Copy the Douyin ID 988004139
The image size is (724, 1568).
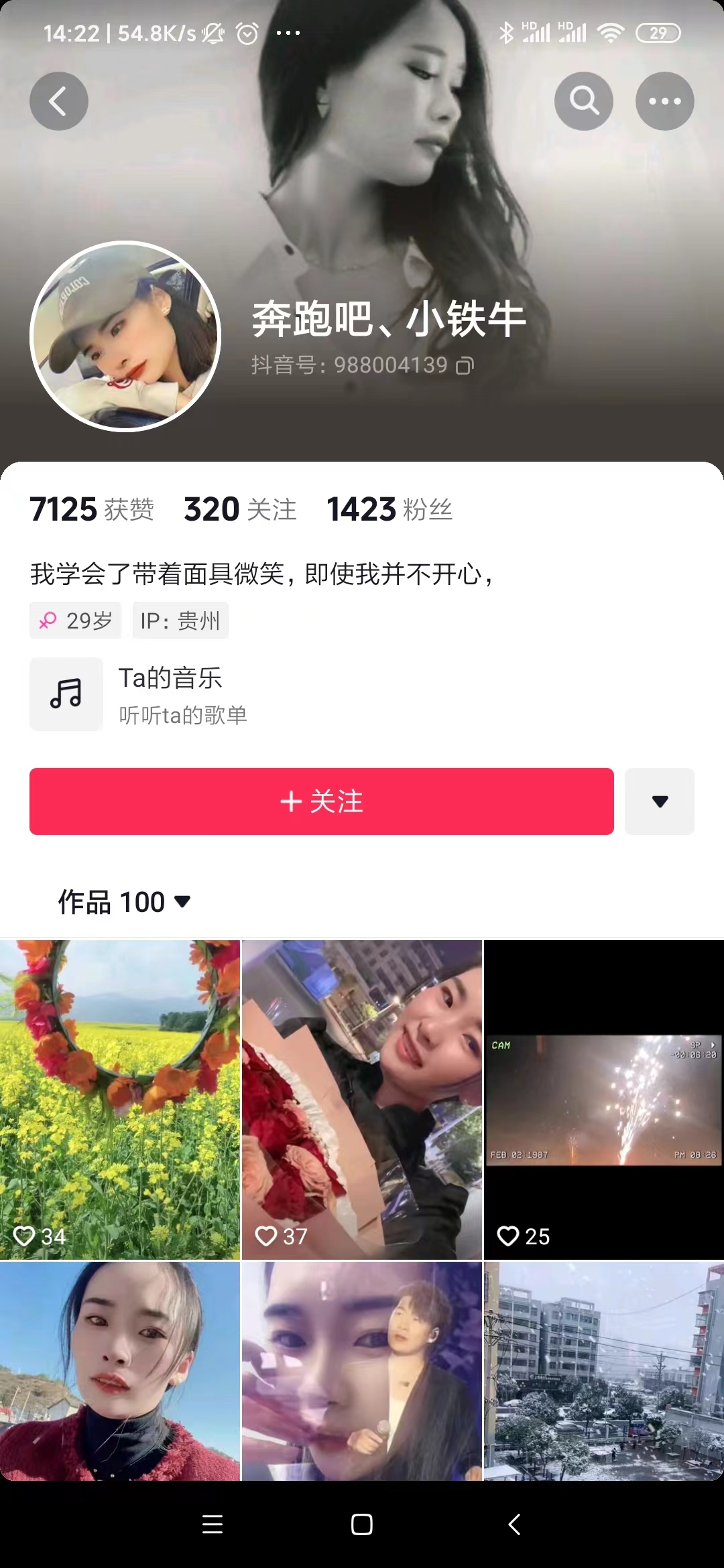click(x=465, y=366)
